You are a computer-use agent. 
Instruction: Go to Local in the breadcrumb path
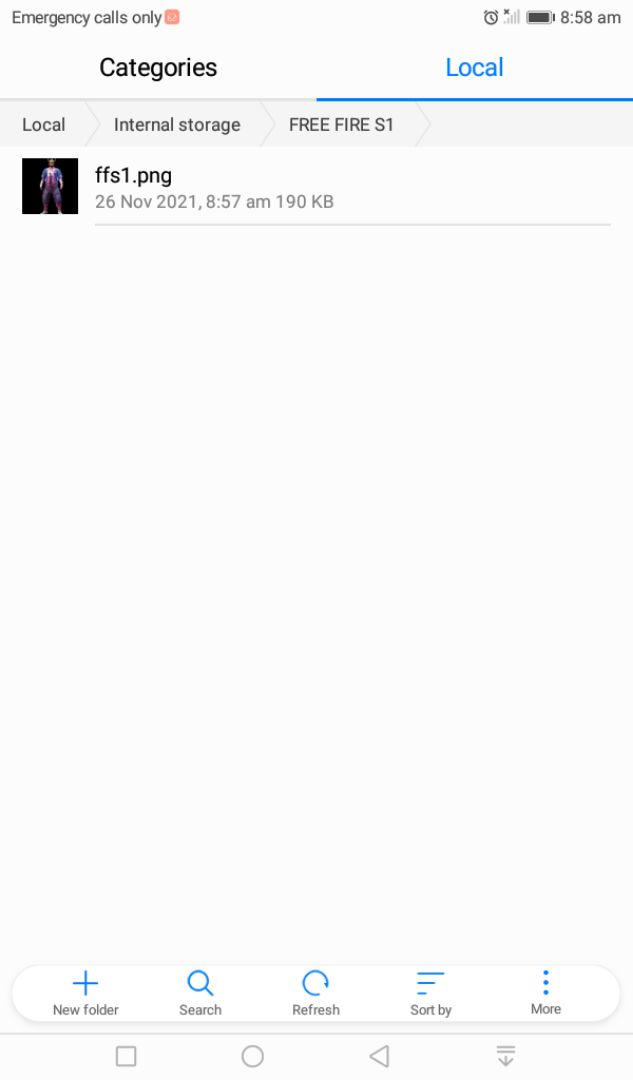click(44, 125)
